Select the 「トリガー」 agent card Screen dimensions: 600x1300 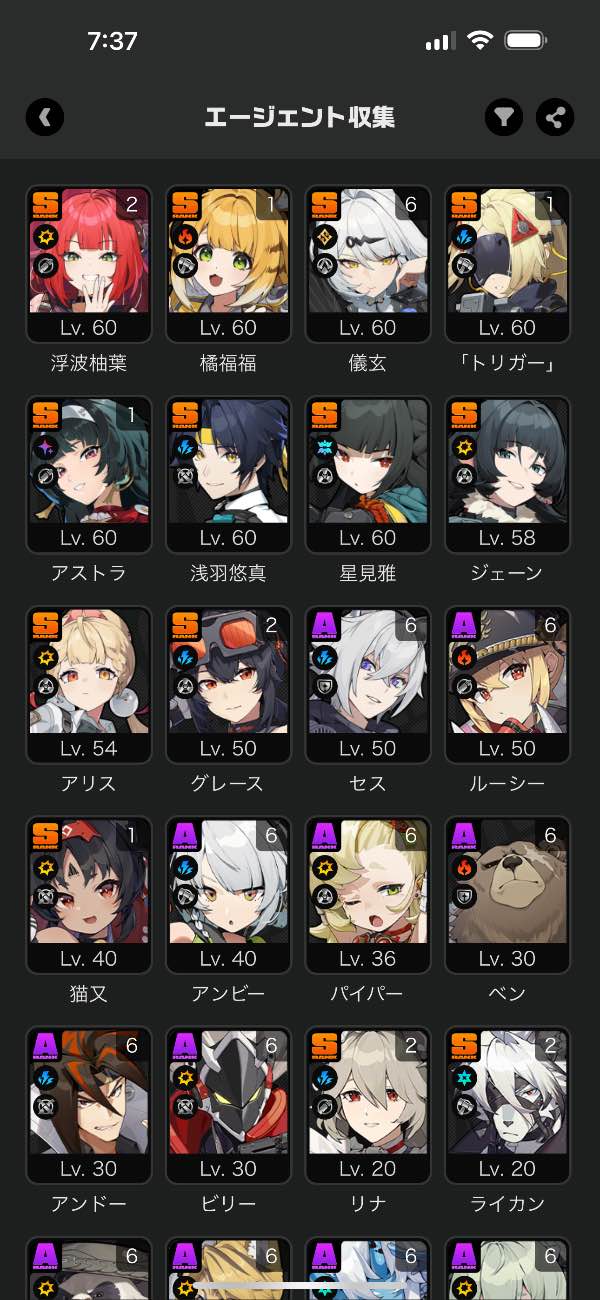[507, 264]
